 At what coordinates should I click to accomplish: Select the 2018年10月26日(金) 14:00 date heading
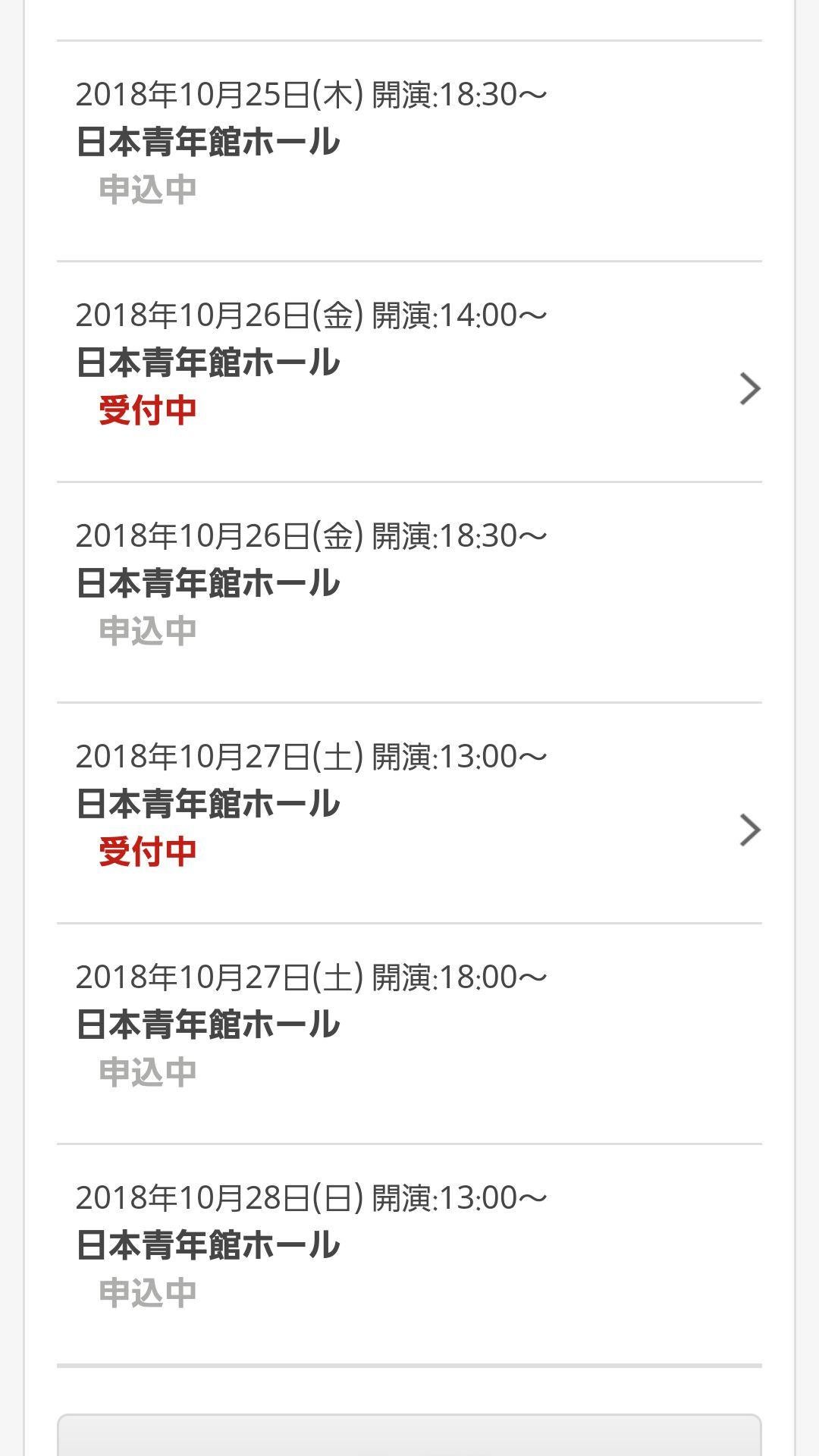pyautogui.click(x=311, y=313)
